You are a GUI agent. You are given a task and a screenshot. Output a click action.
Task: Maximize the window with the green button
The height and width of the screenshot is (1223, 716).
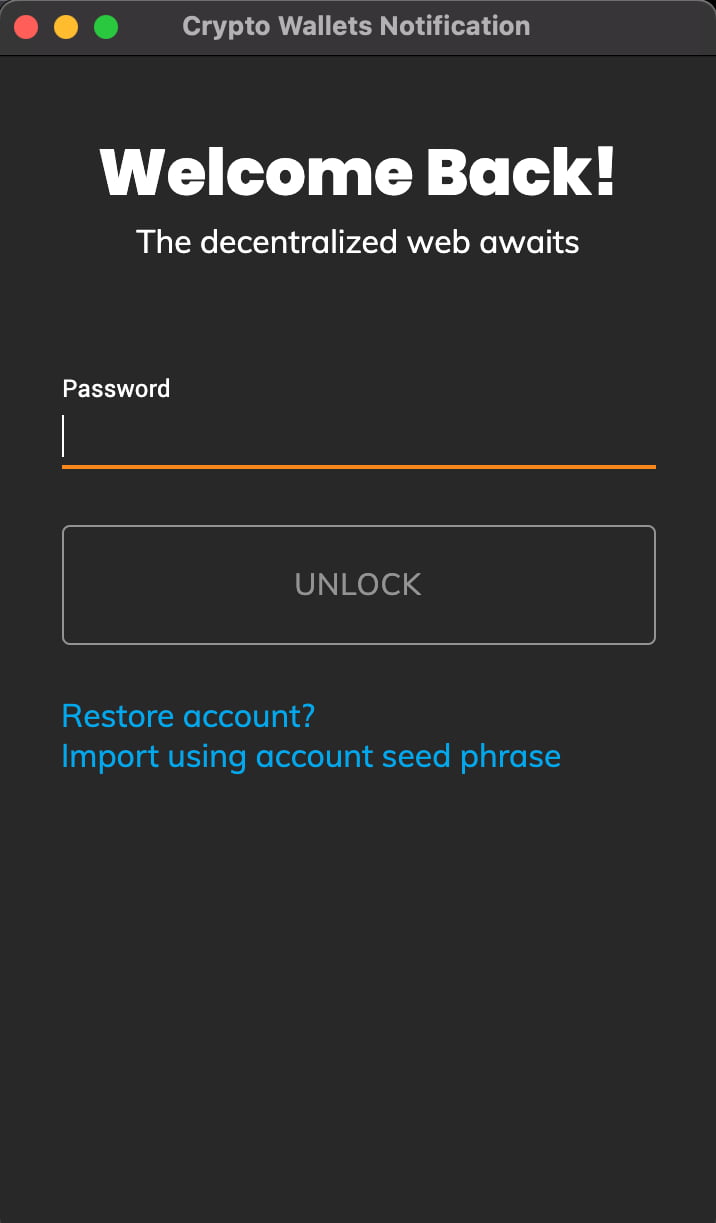coord(106,27)
